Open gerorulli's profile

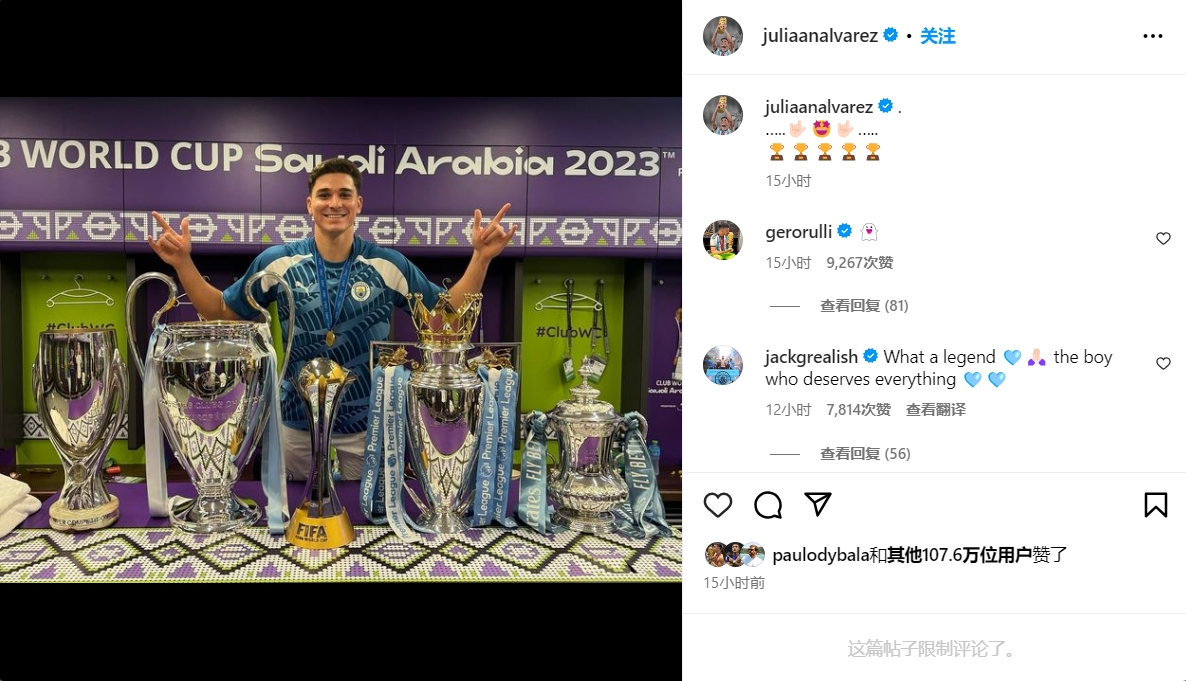coord(799,232)
